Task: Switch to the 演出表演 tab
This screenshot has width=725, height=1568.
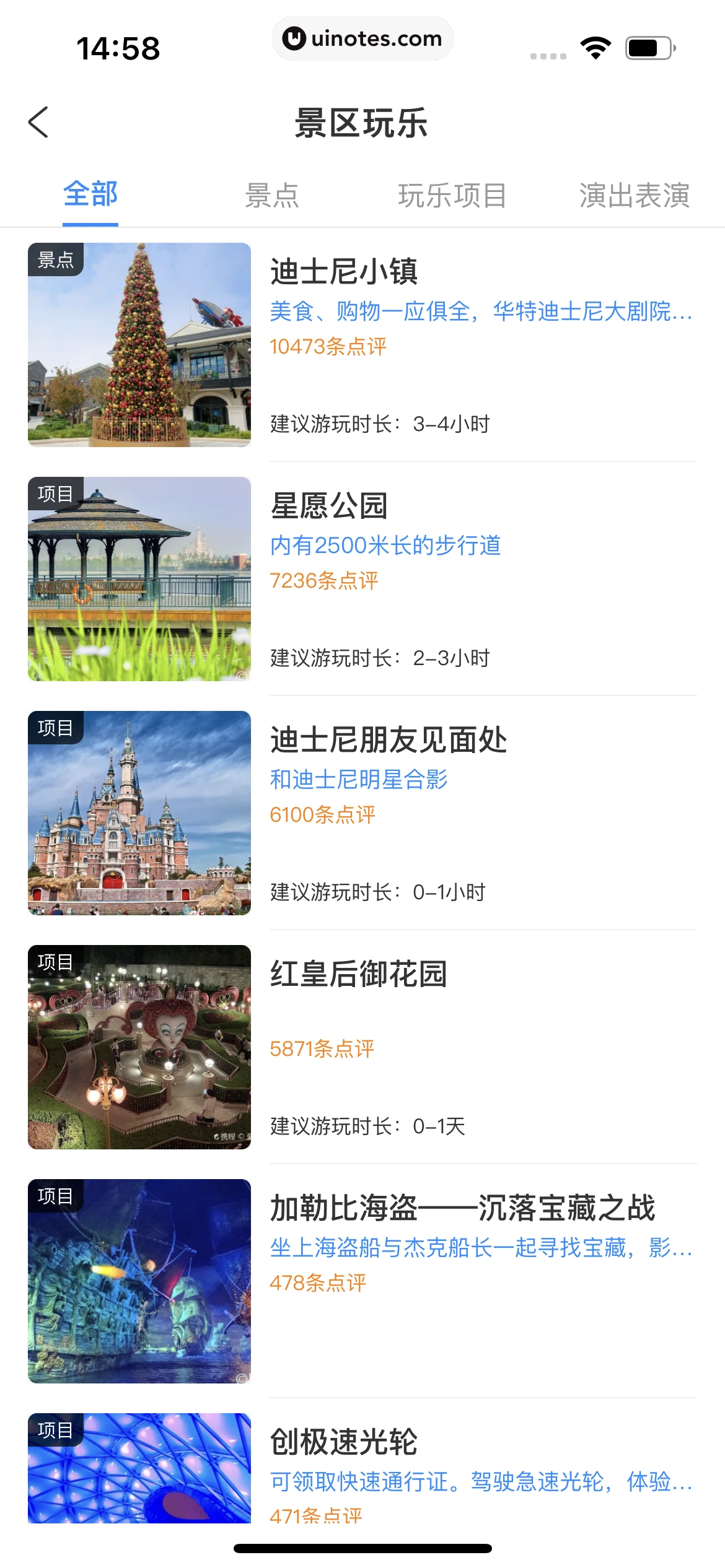Action: coord(634,196)
